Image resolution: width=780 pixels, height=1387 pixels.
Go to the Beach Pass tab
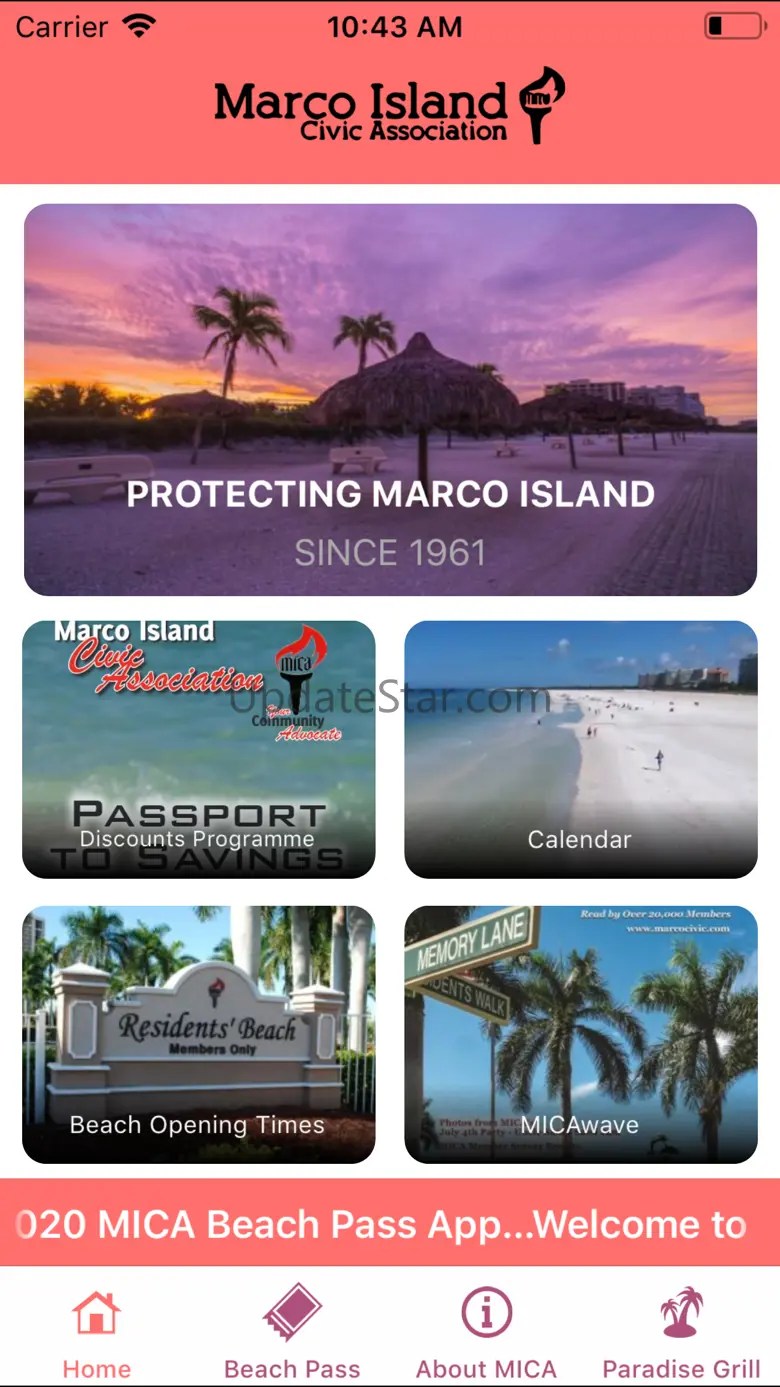[292, 1330]
